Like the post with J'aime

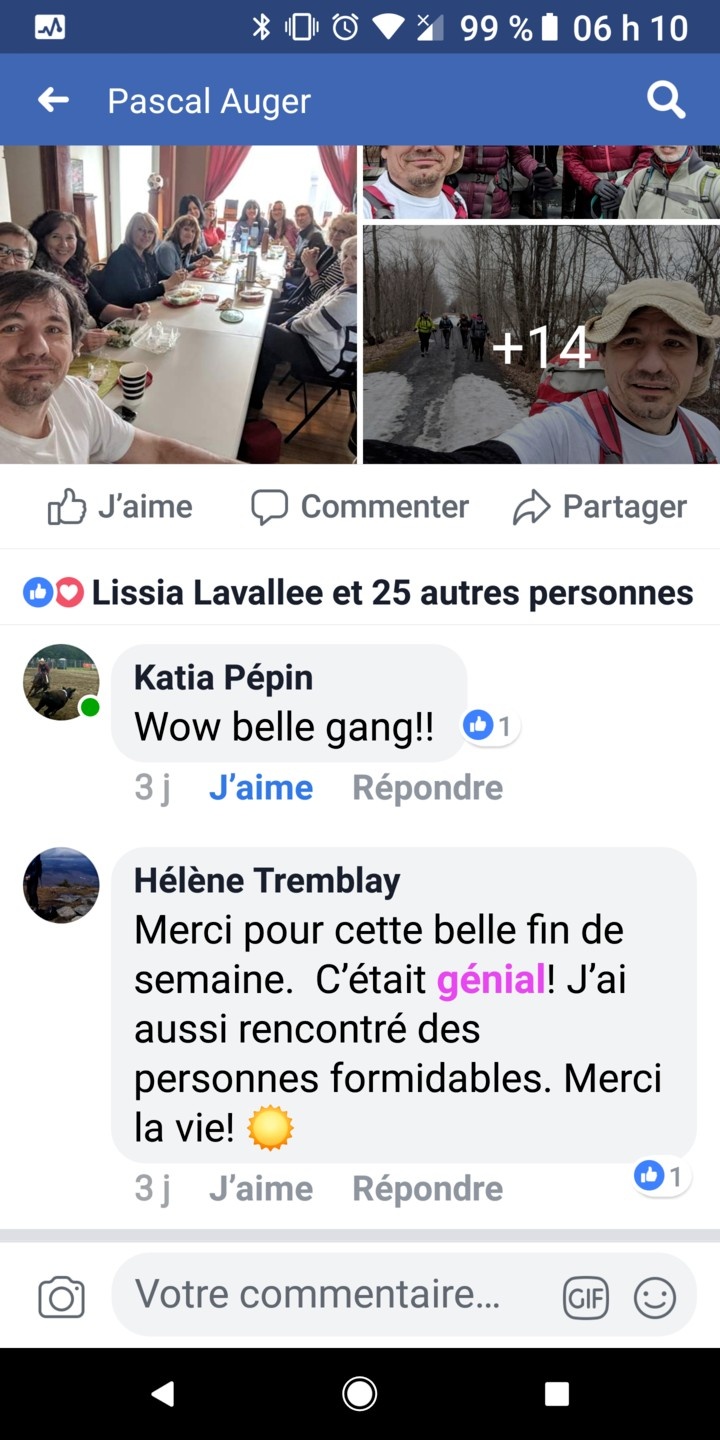pos(120,507)
